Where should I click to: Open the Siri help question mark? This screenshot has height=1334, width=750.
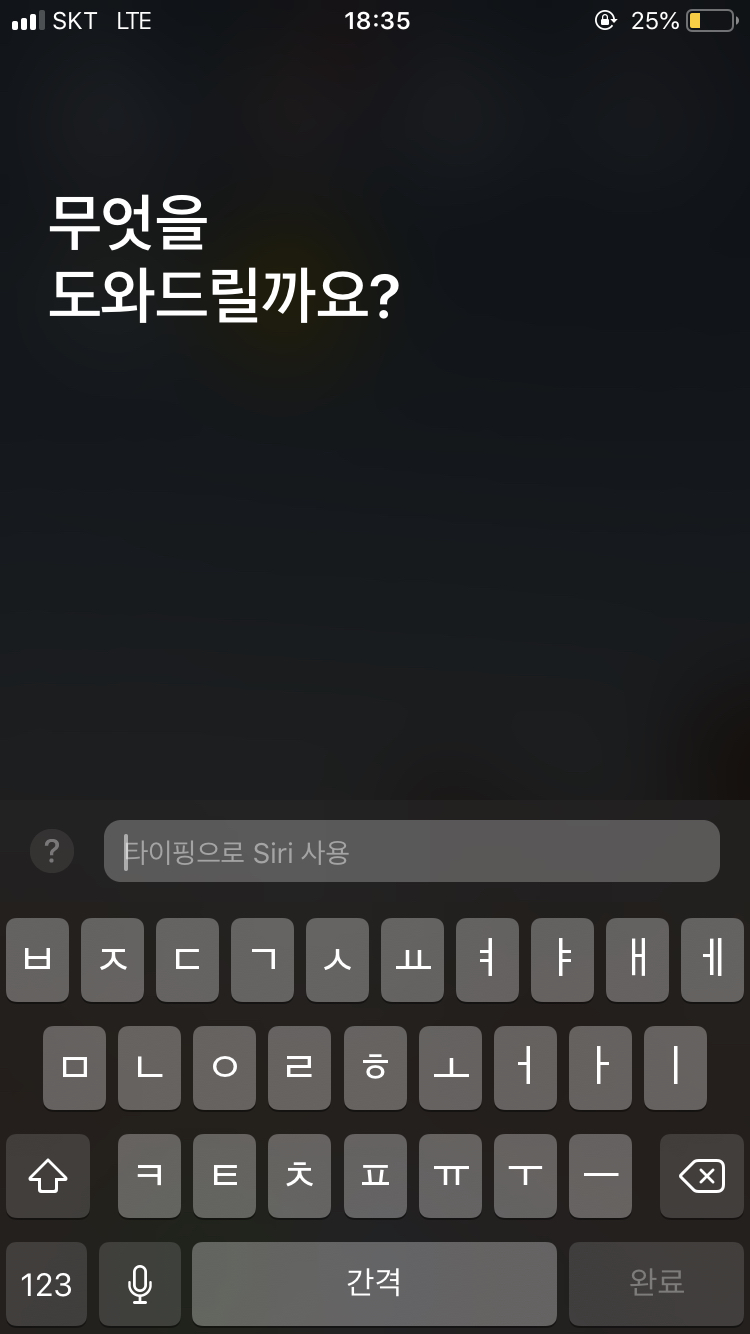[52, 851]
